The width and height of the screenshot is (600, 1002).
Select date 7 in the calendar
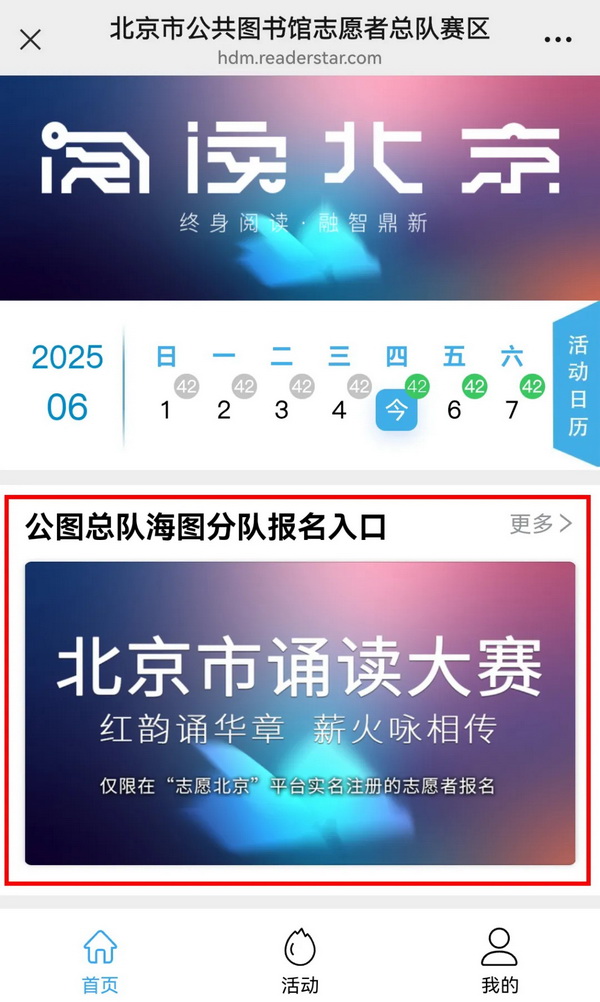point(512,409)
